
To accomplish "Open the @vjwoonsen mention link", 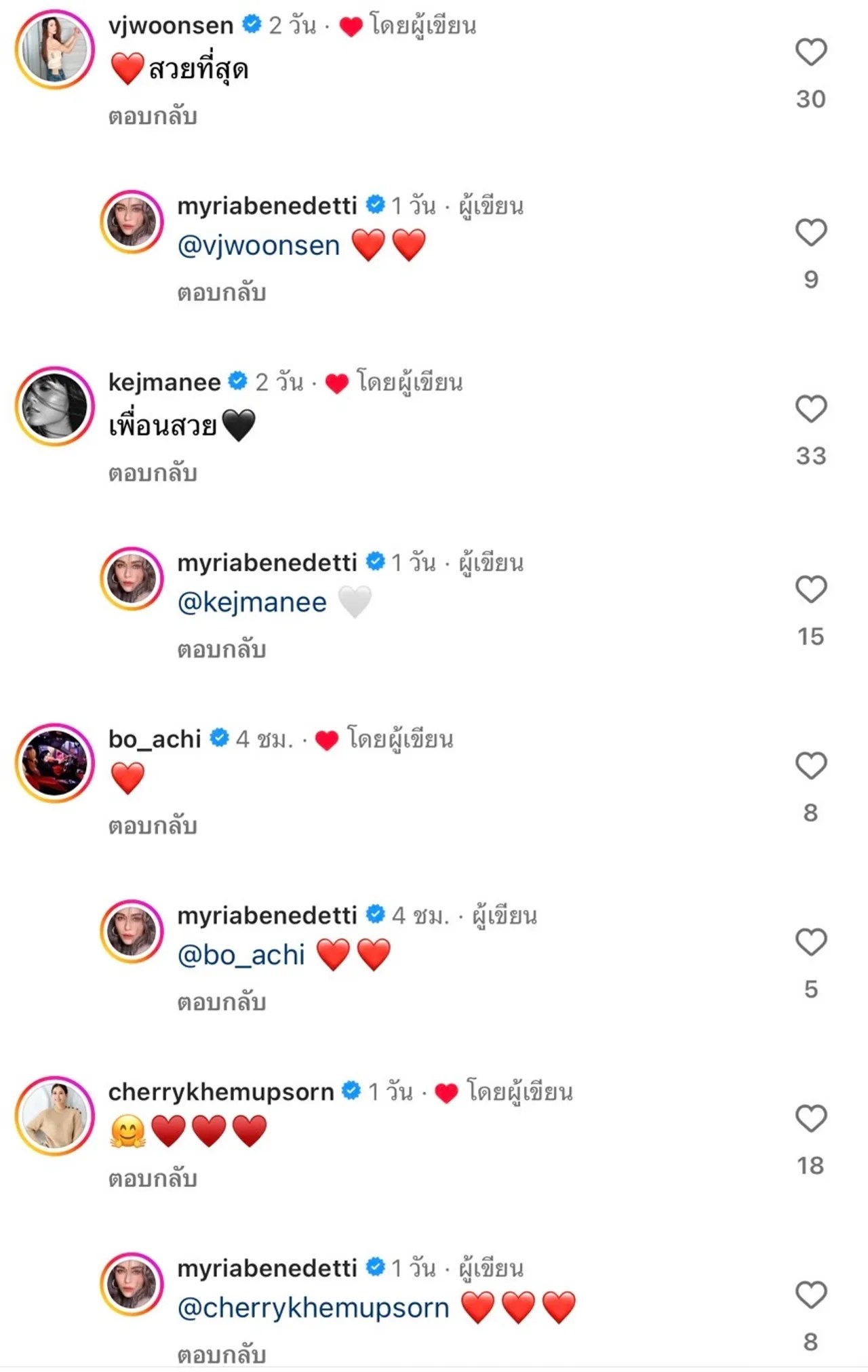I will click(258, 246).
